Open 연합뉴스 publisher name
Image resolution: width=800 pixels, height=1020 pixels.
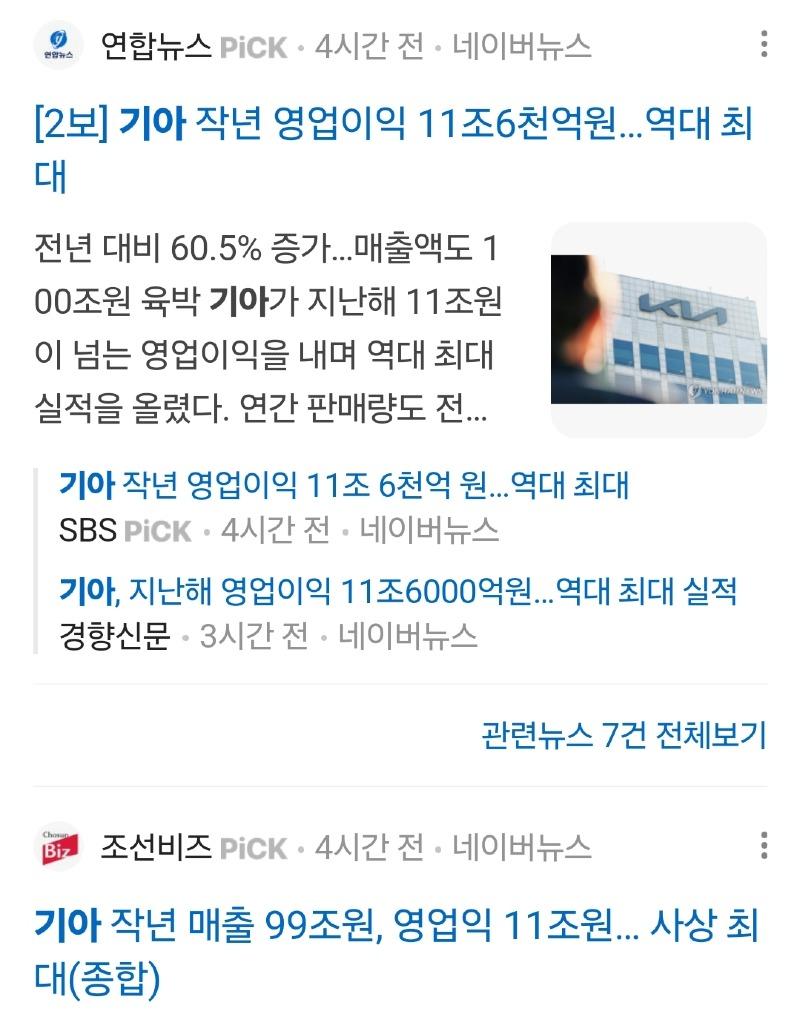[155, 46]
